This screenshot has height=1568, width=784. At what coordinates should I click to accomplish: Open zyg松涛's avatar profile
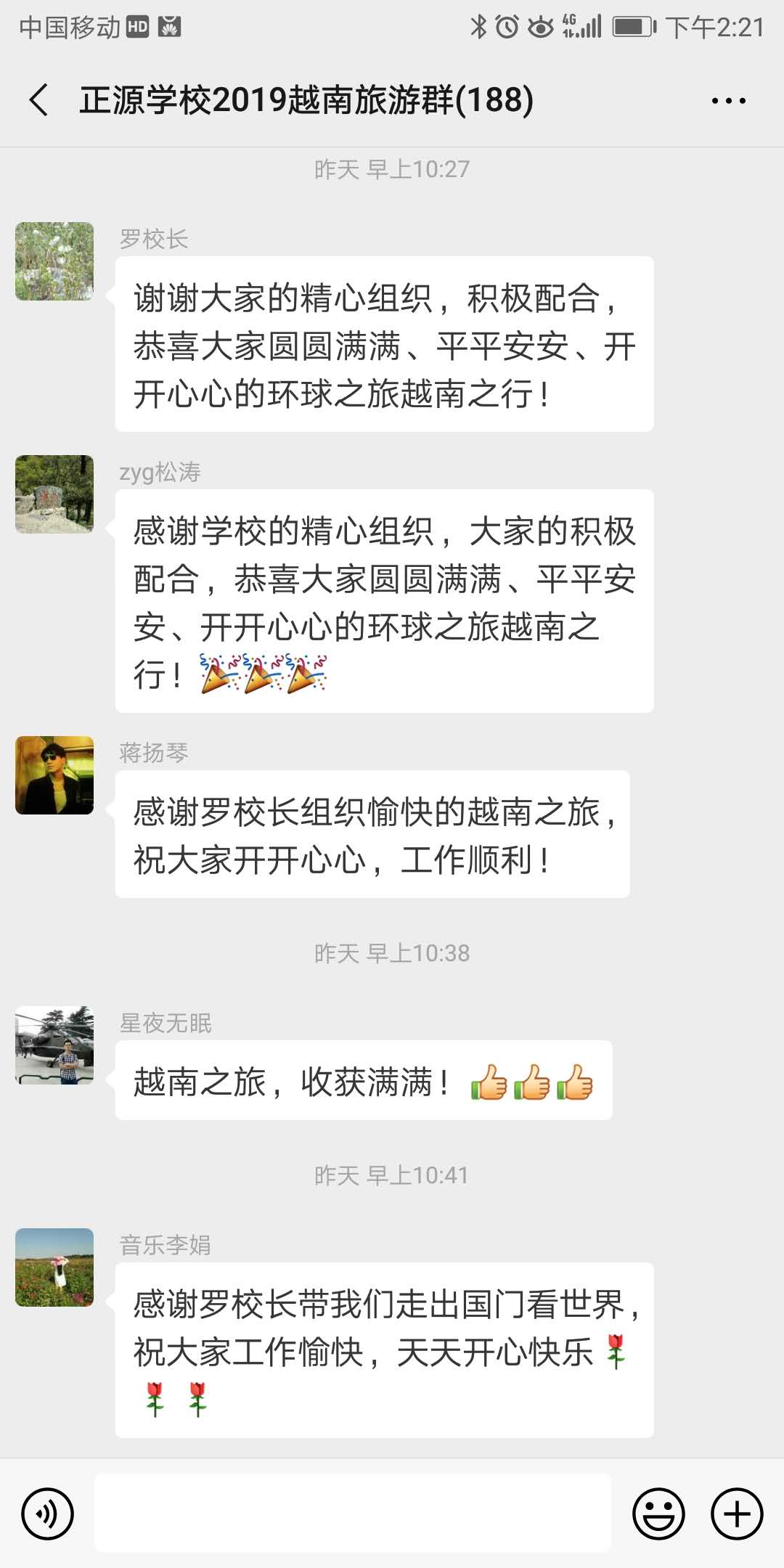54,494
